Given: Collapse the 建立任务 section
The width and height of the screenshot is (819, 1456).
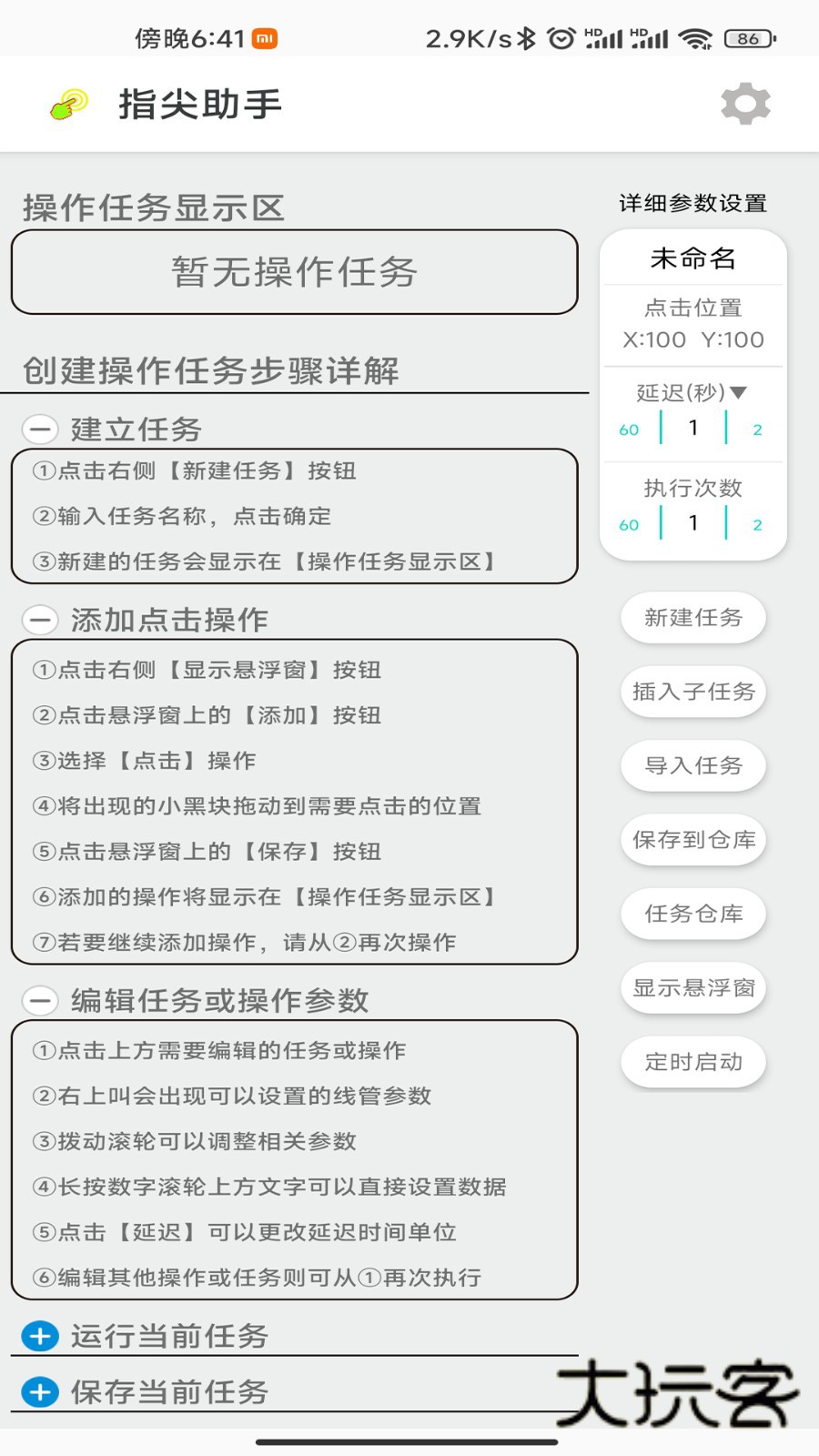Looking at the screenshot, I should pyautogui.click(x=39, y=428).
